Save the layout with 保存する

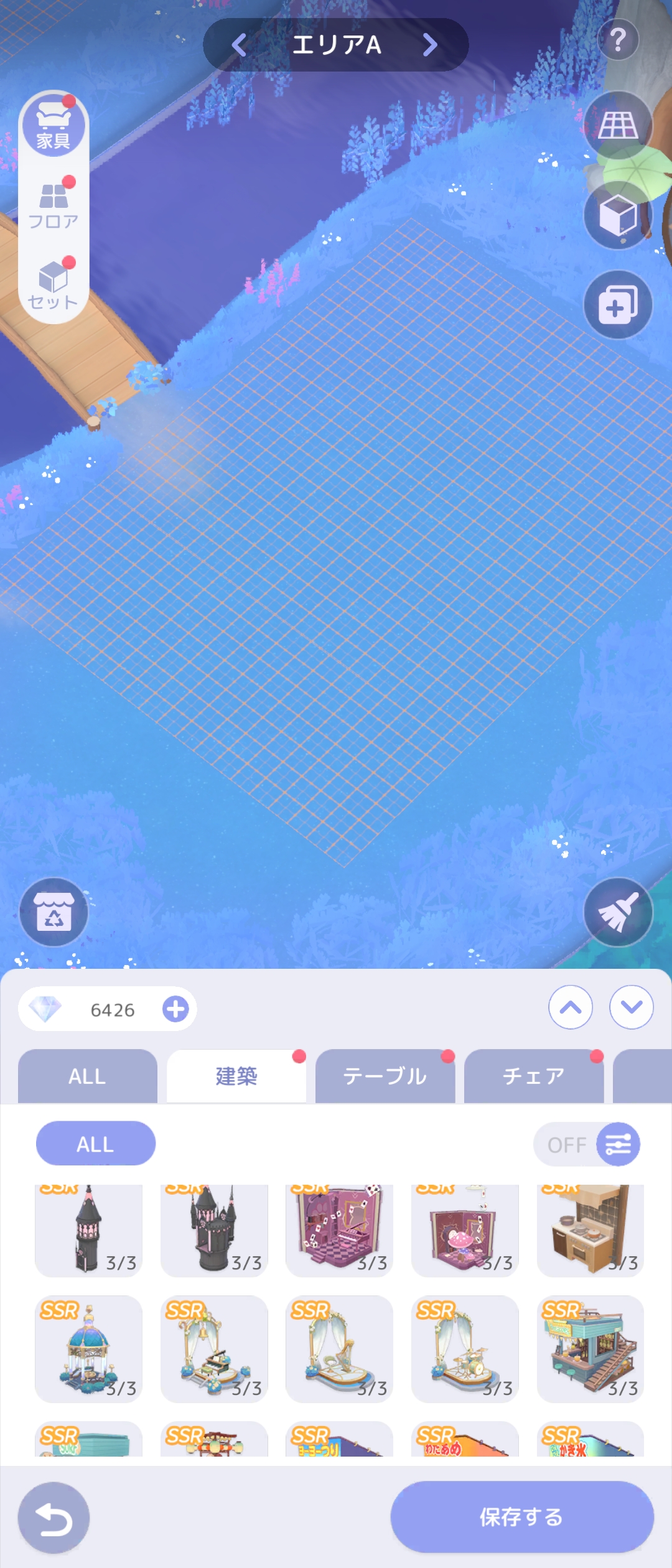click(521, 1517)
